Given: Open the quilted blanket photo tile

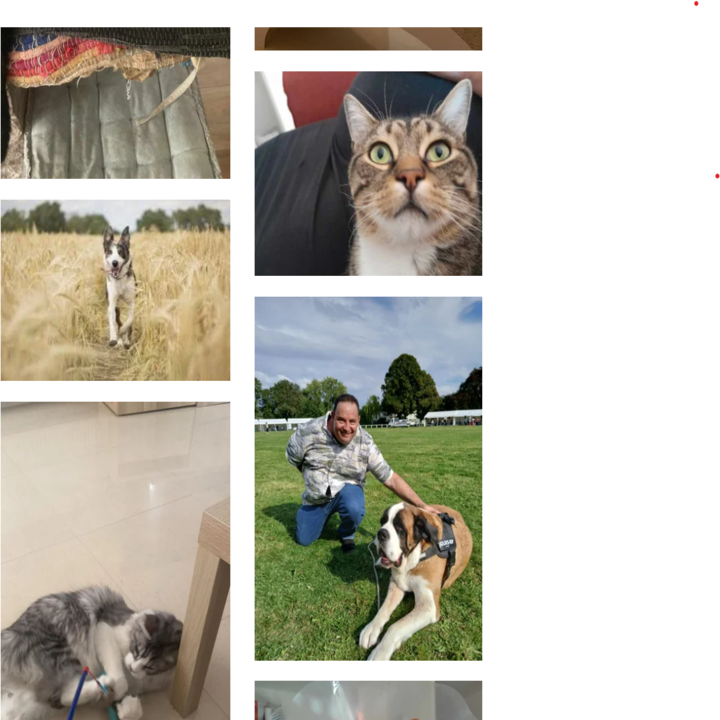Looking at the screenshot, I should [x=115, y=102].
